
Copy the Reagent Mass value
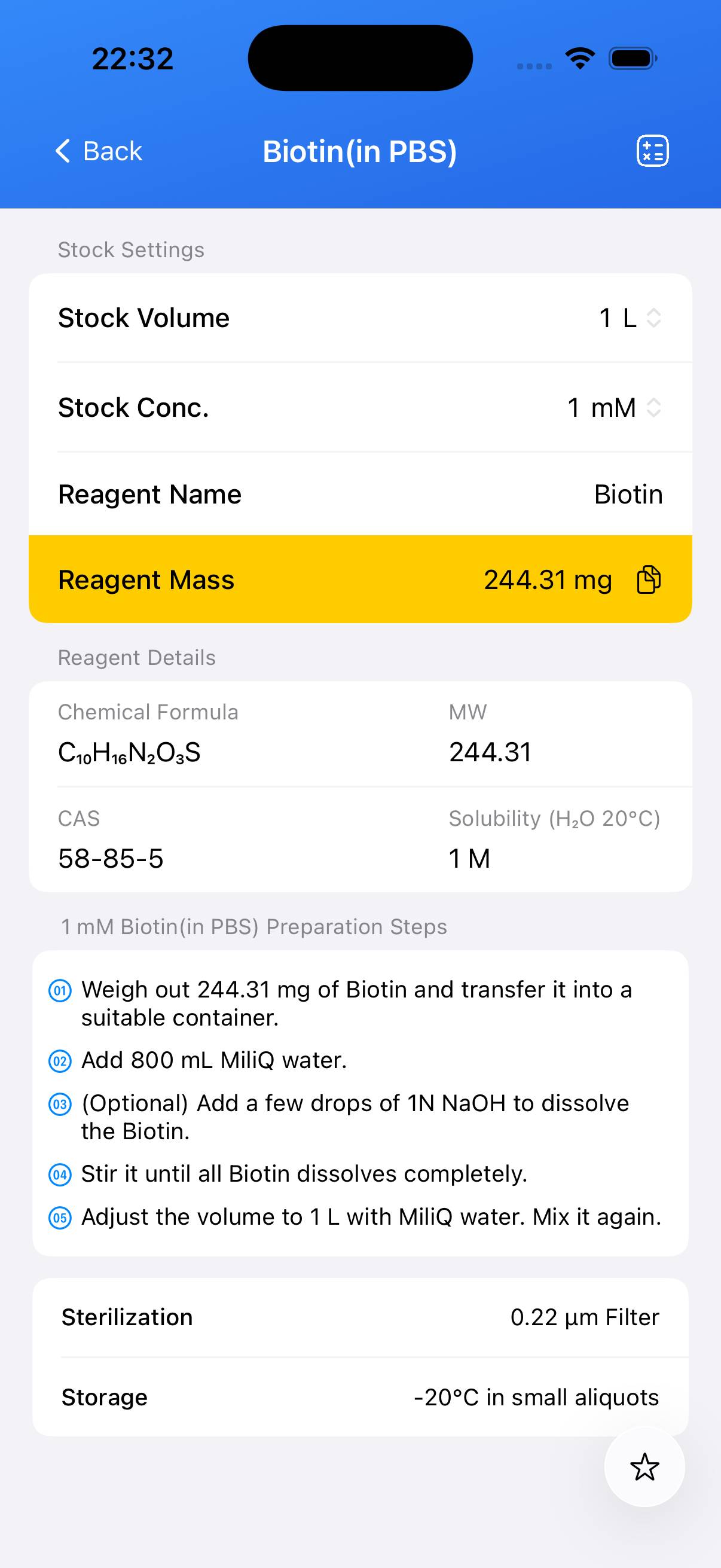(x=649, y=579)
